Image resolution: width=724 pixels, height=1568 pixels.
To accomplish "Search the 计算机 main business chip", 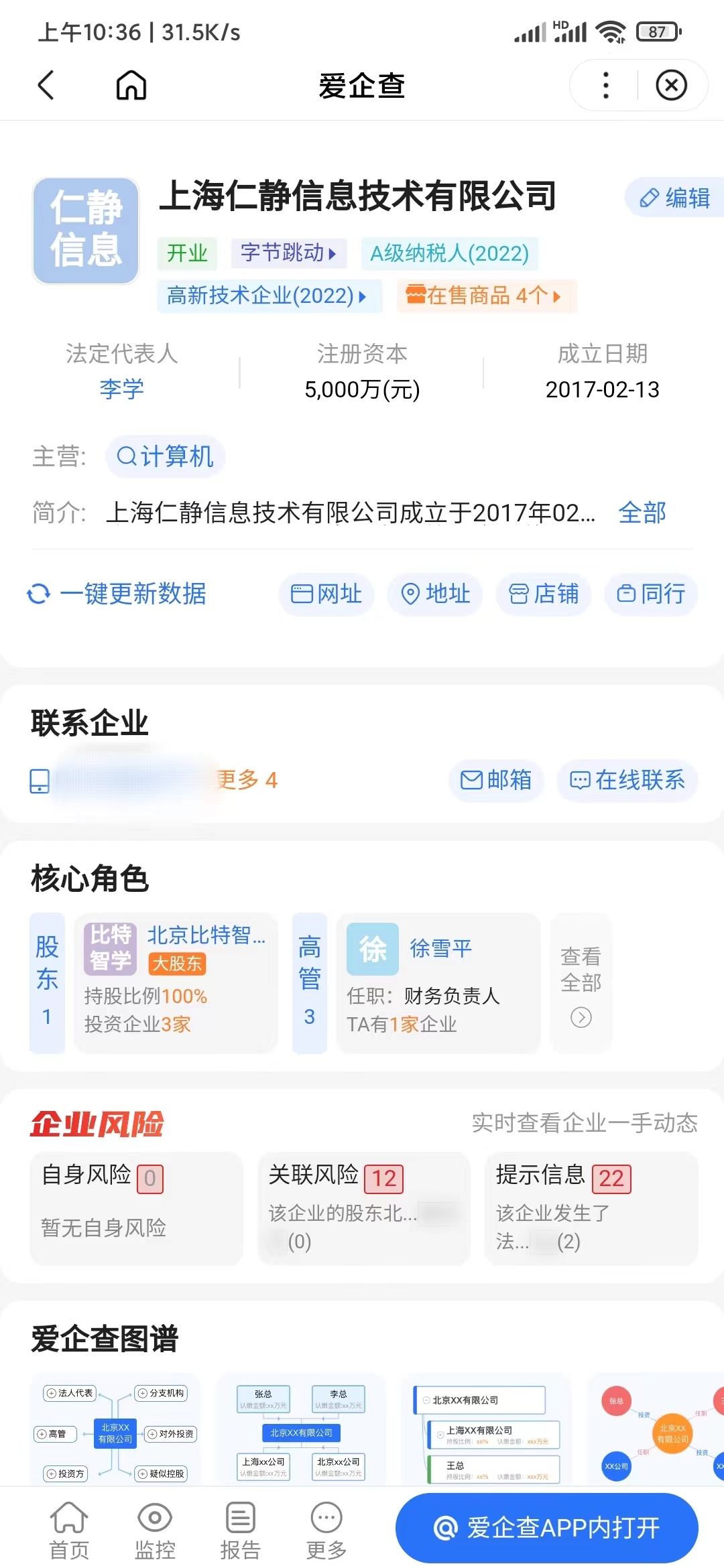I will point(166,457).
